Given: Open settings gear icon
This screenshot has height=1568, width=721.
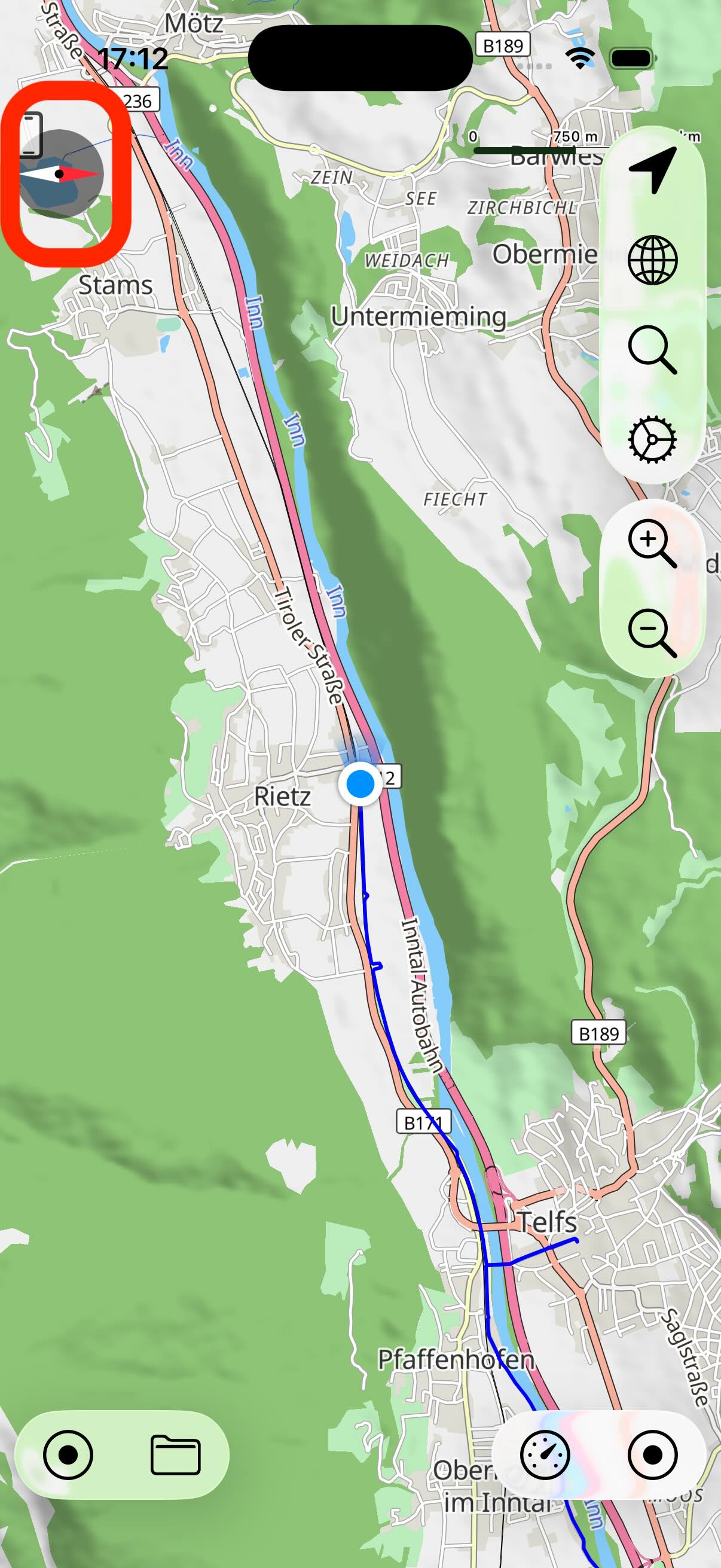Looking at the screenshot, I should tap(652, 440).
